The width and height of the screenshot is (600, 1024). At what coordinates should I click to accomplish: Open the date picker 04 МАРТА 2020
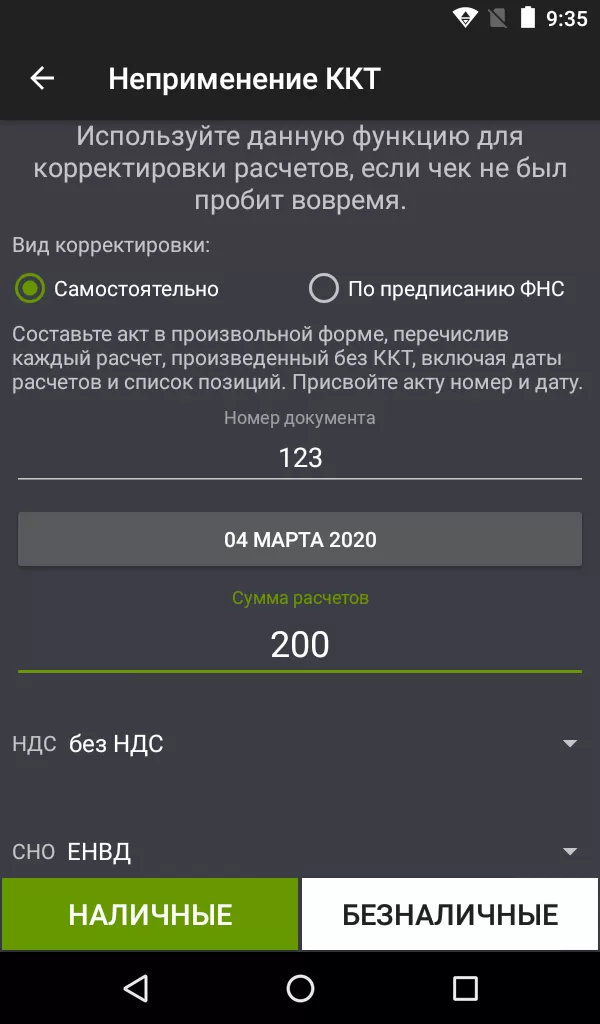300,540
